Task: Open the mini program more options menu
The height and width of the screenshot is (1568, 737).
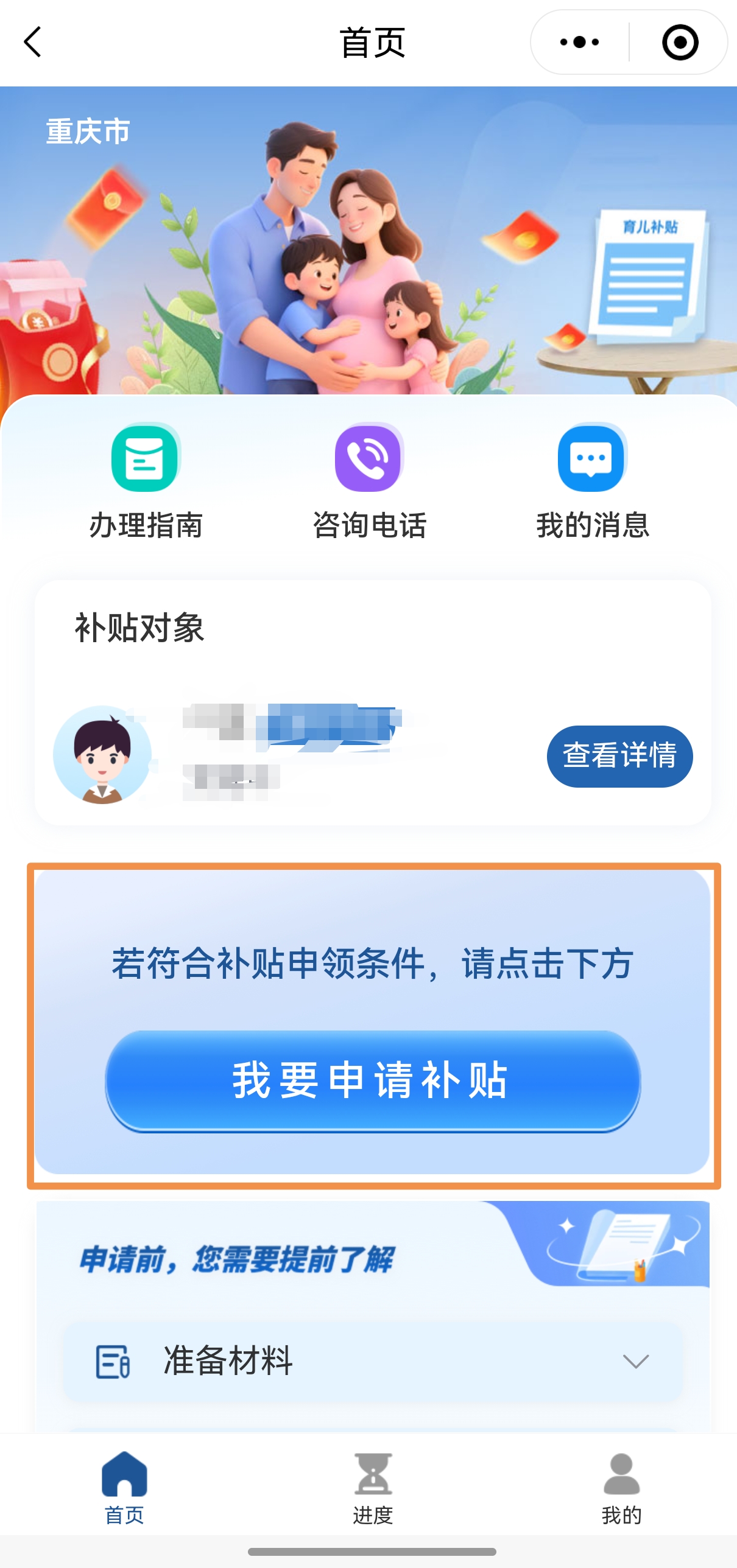Action: coord(579,42)
